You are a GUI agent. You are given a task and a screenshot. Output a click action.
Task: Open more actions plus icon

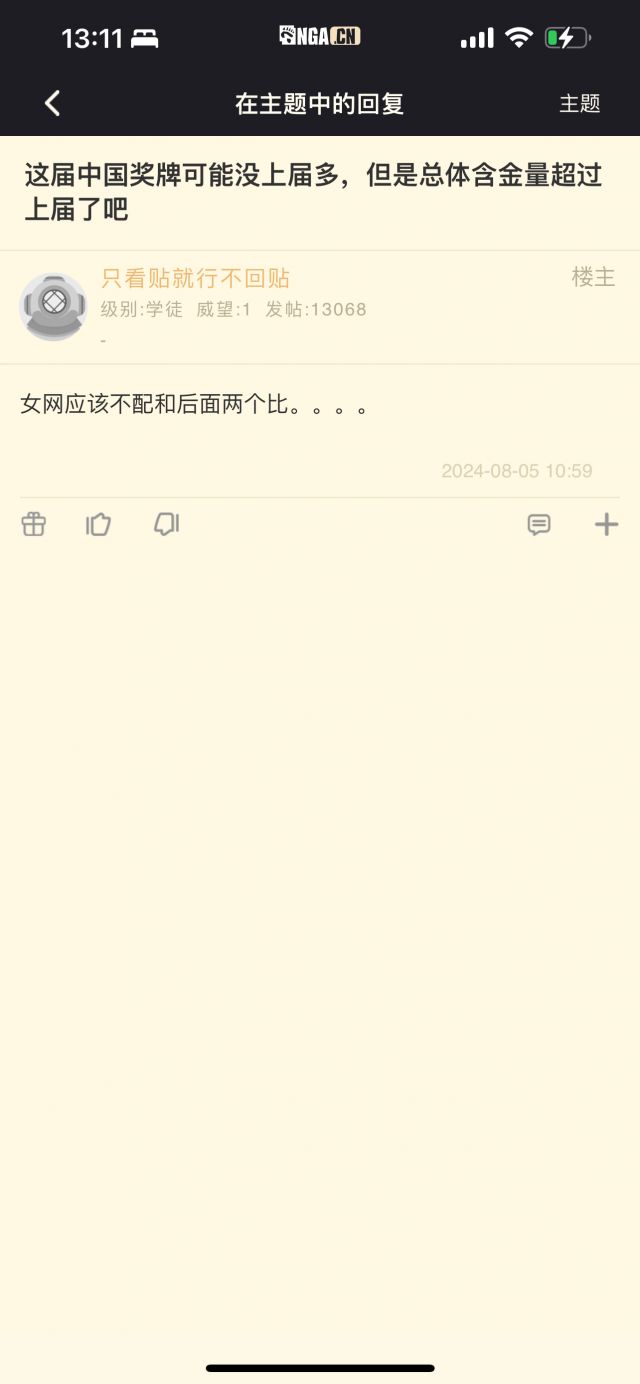pyautogui.click(x=606, y=524)
